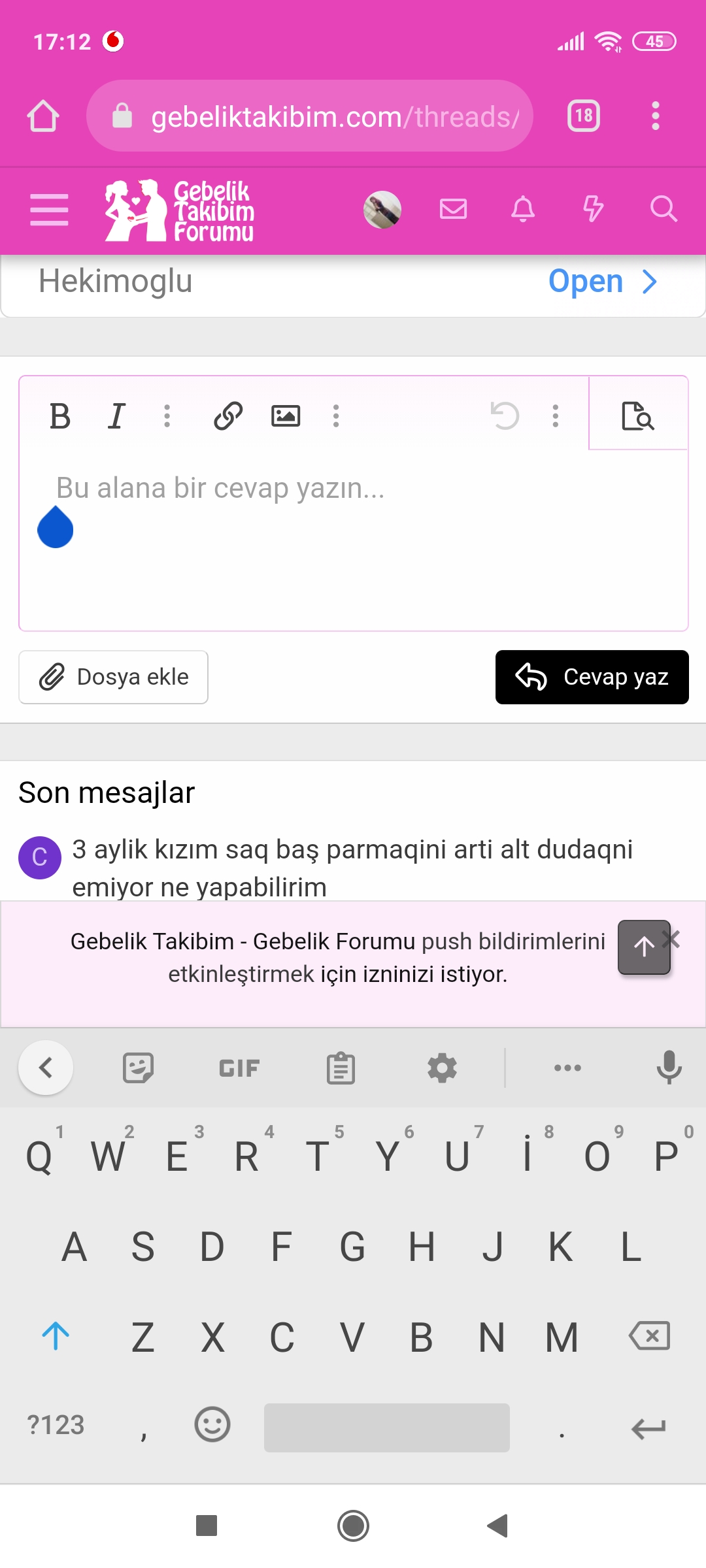The image size is (706, 1568).
Task: Open the user profile avatar
Action: (x=382, y=210)
